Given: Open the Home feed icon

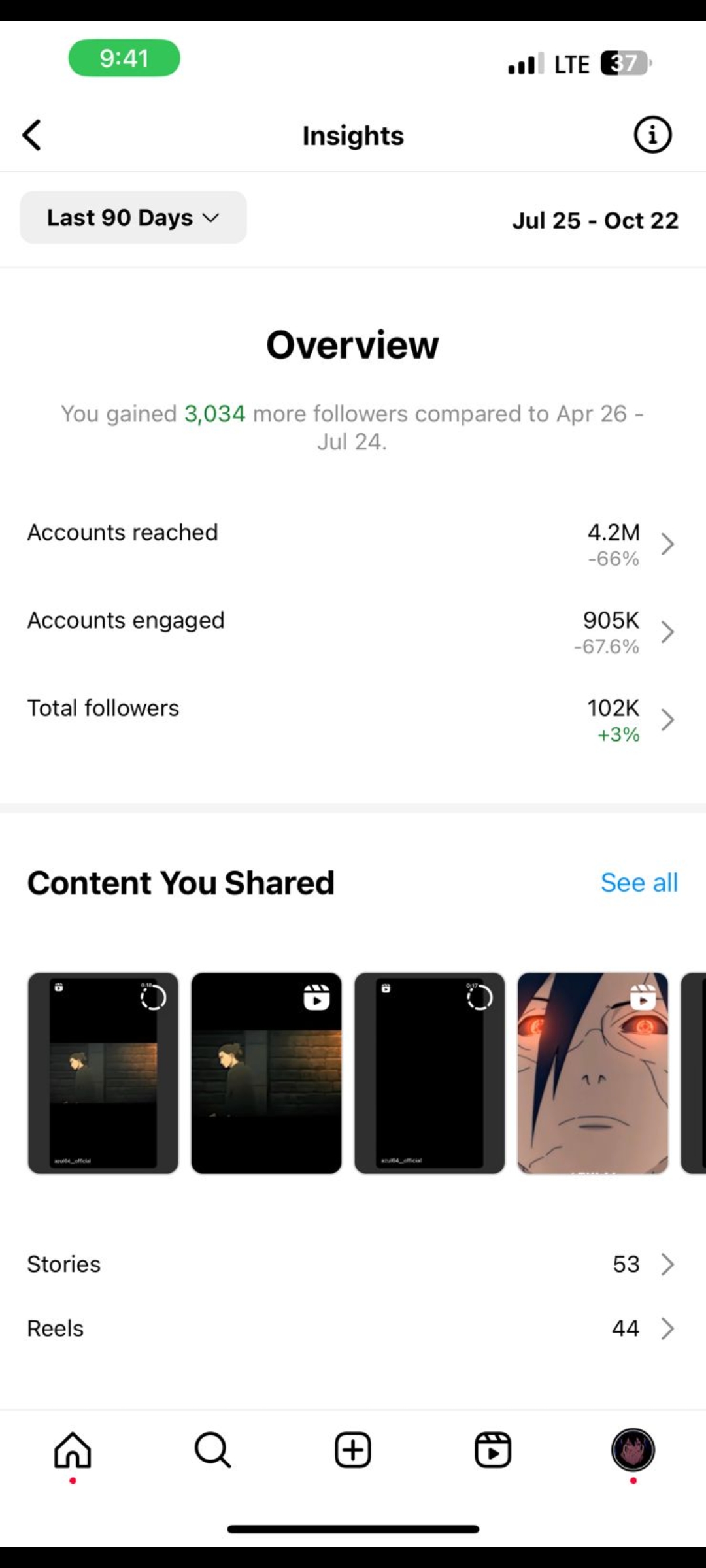Looking at the screenshot, I should [x=72, y=1450].
